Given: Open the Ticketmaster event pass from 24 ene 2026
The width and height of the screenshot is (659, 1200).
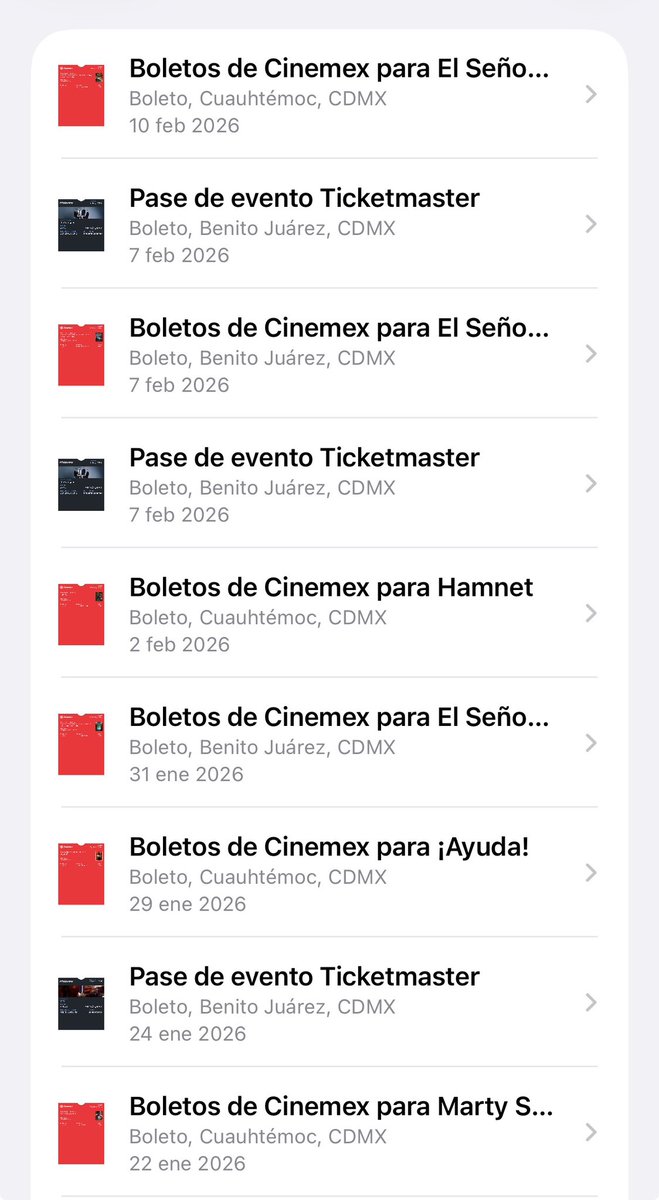Looking at the screenshot, I should pos(329,1002).
